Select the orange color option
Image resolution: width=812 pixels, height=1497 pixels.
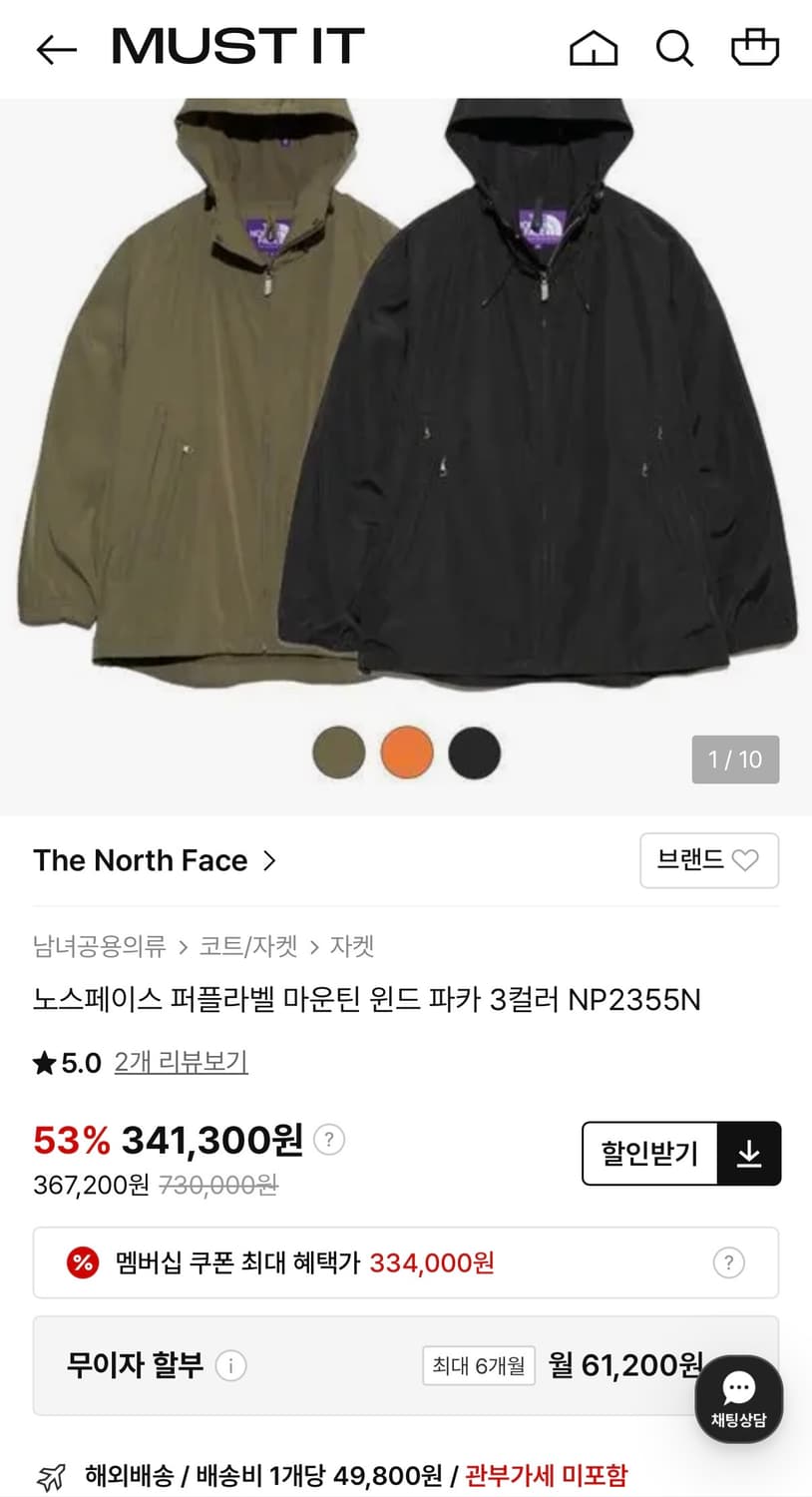tap(407, 751)
